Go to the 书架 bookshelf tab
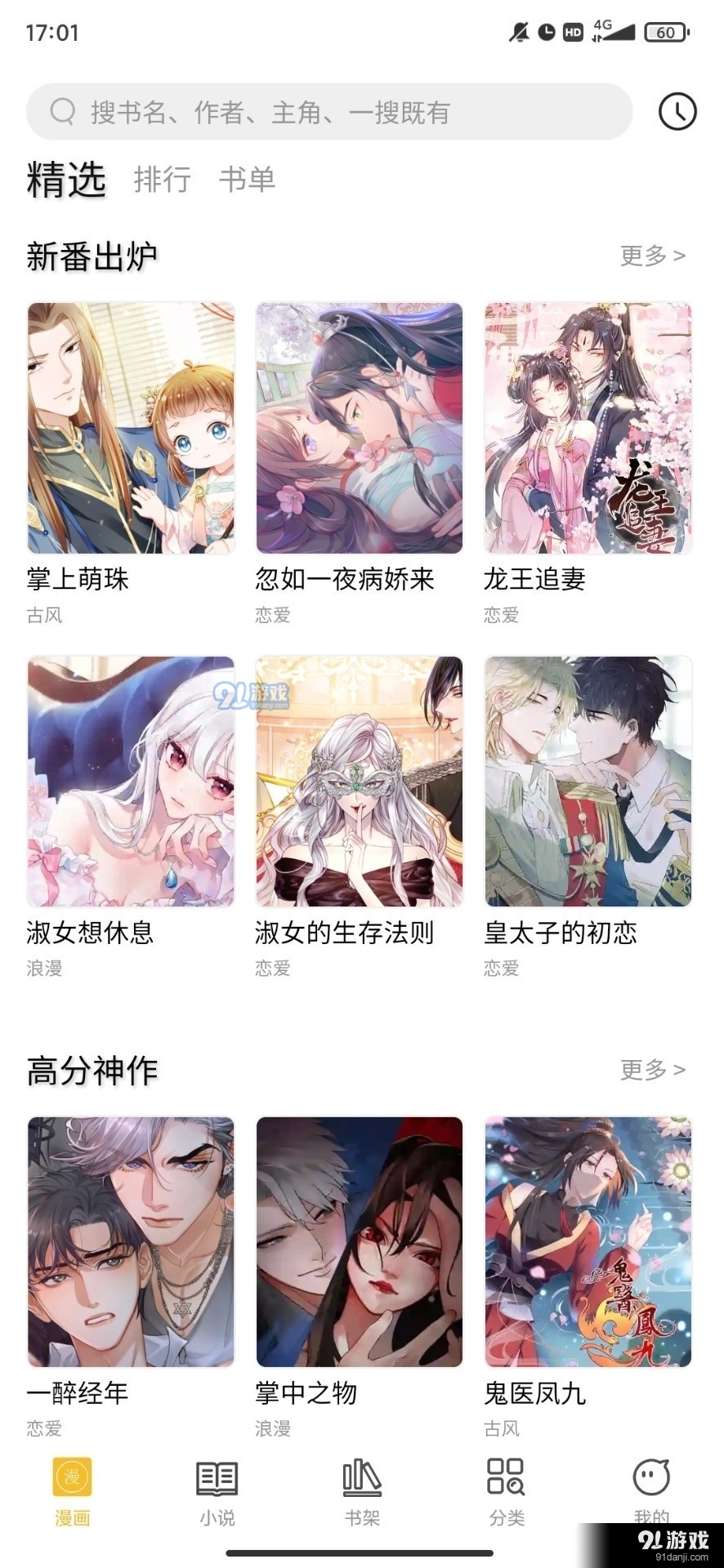 point(362,1492)
